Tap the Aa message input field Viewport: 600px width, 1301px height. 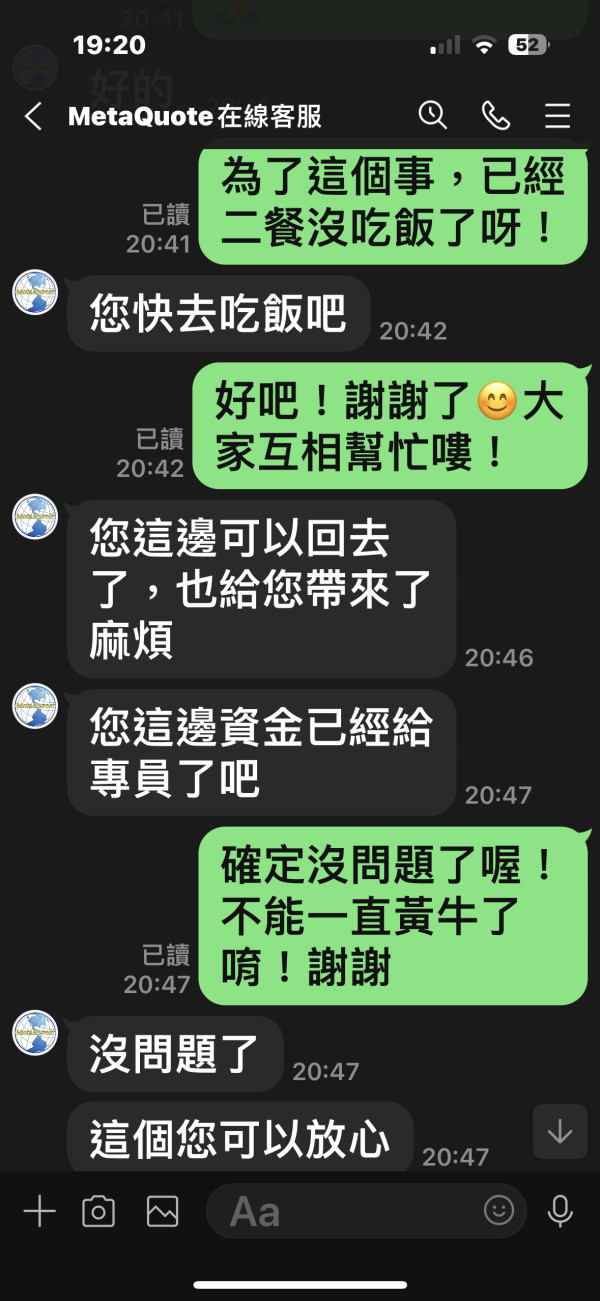[366, 1212]
